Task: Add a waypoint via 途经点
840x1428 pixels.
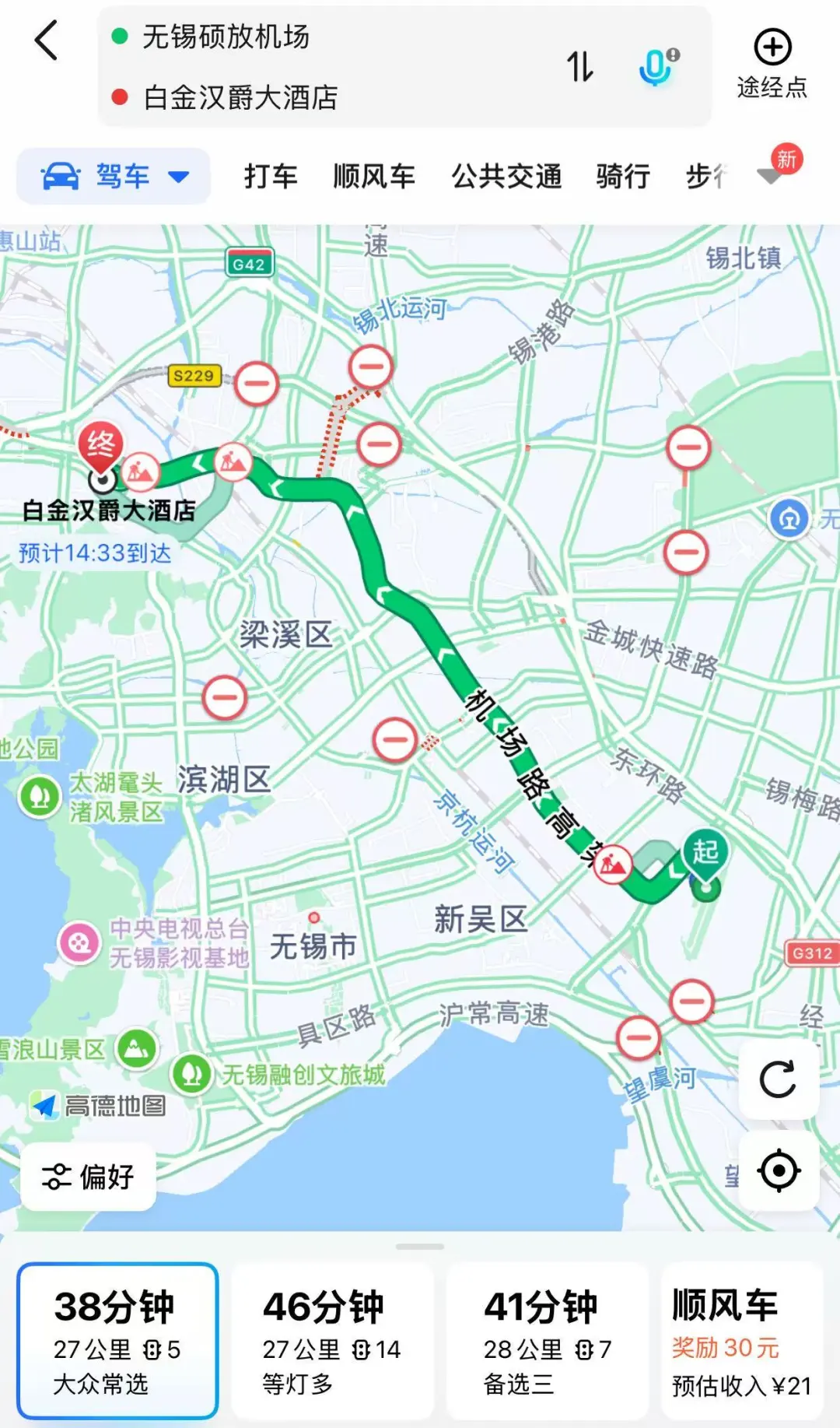Action: pyautogui.click(x=772, y=65)
